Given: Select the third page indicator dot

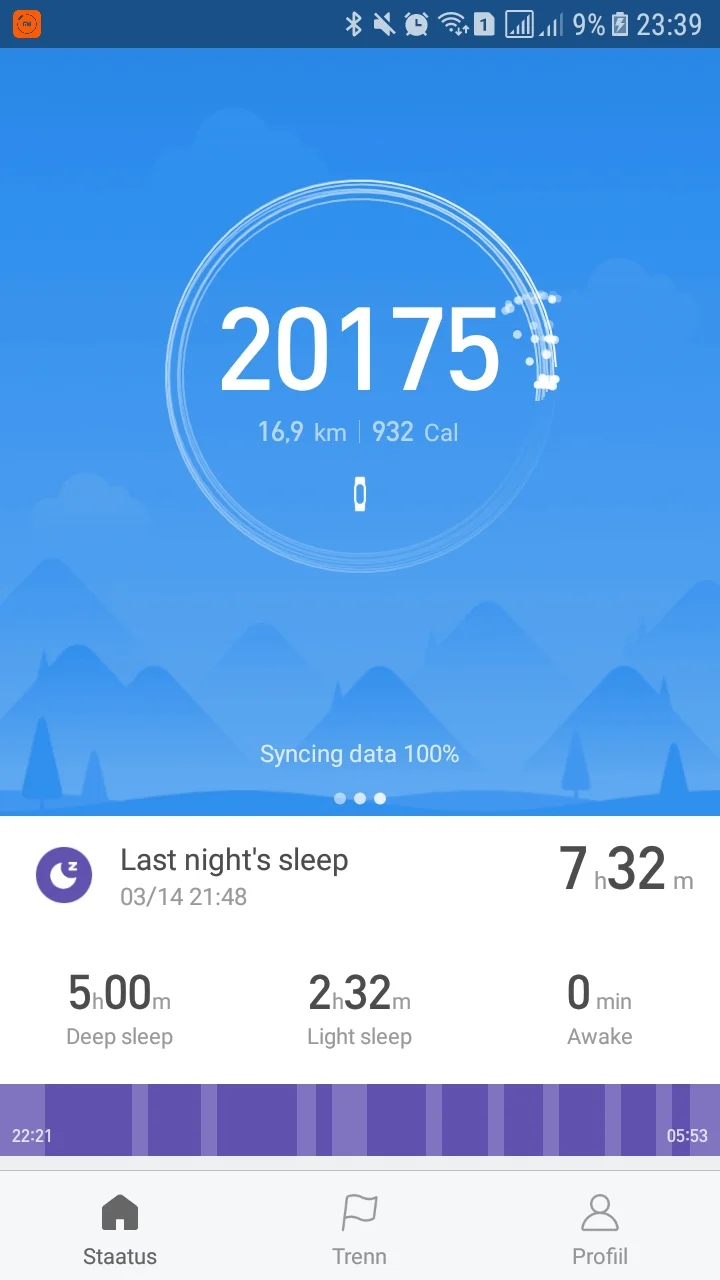Looking at the screenshot, I should pos(380,798).
